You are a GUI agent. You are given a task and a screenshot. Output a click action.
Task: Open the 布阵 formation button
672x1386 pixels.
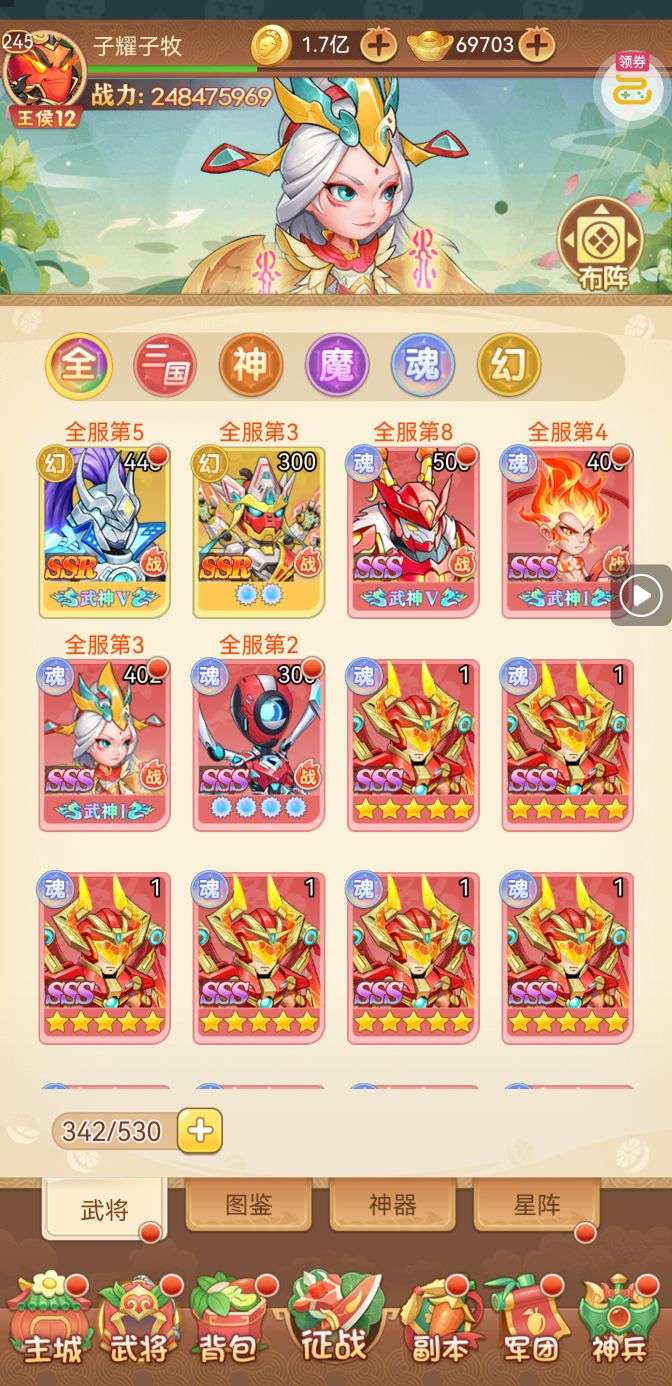(600, 243)
